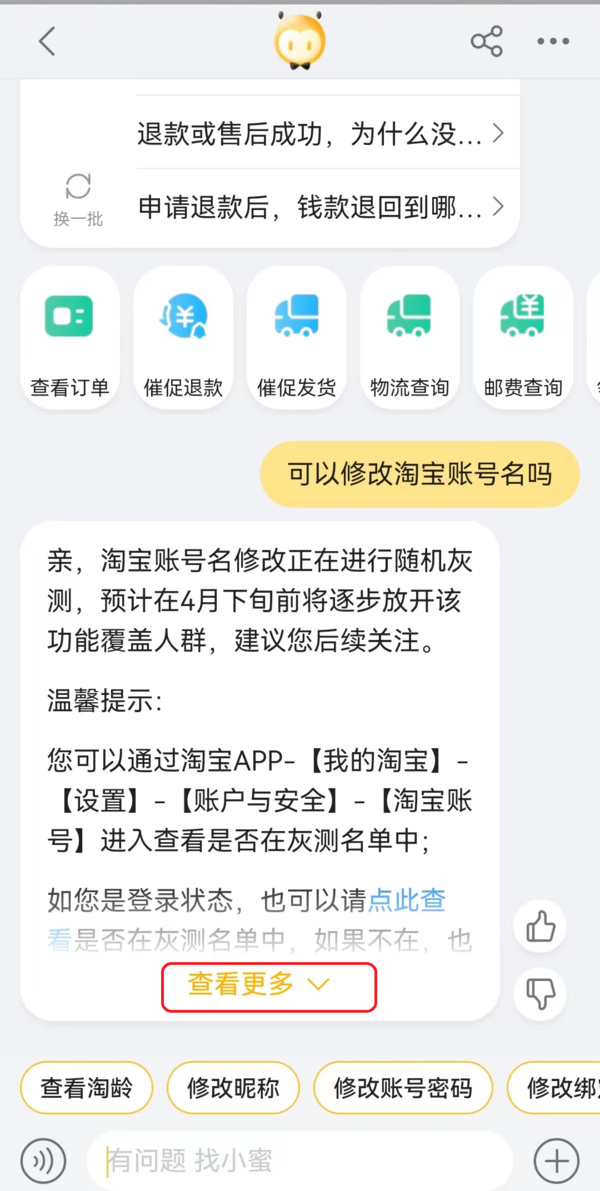Tap the 催促发货 shortcut

(x=297, y=338)
